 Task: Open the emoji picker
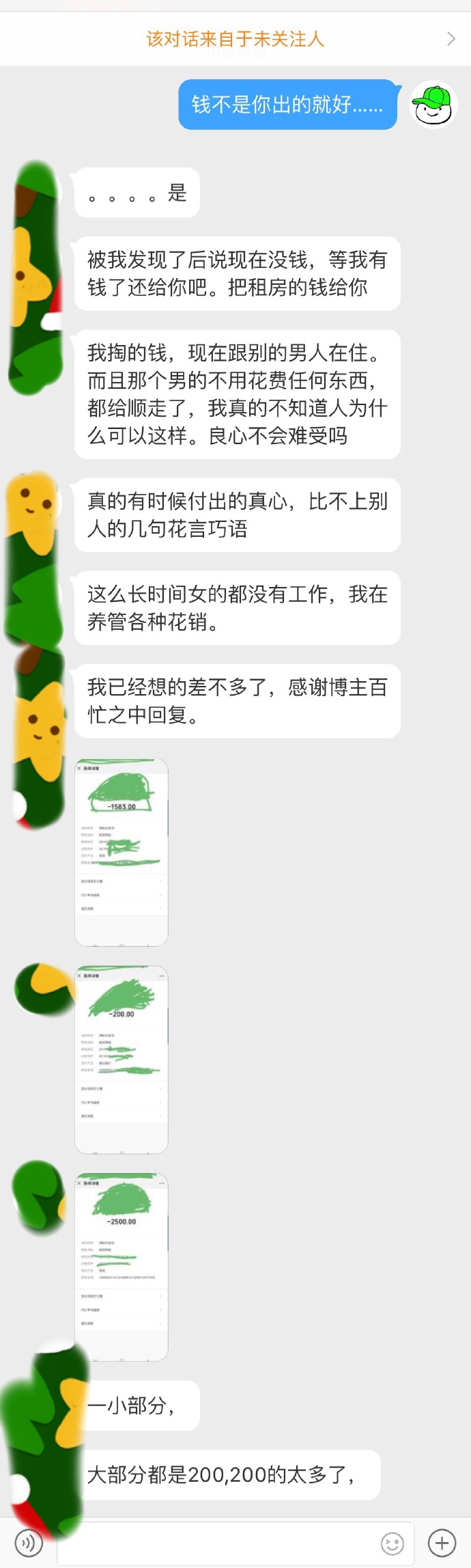392,1543
